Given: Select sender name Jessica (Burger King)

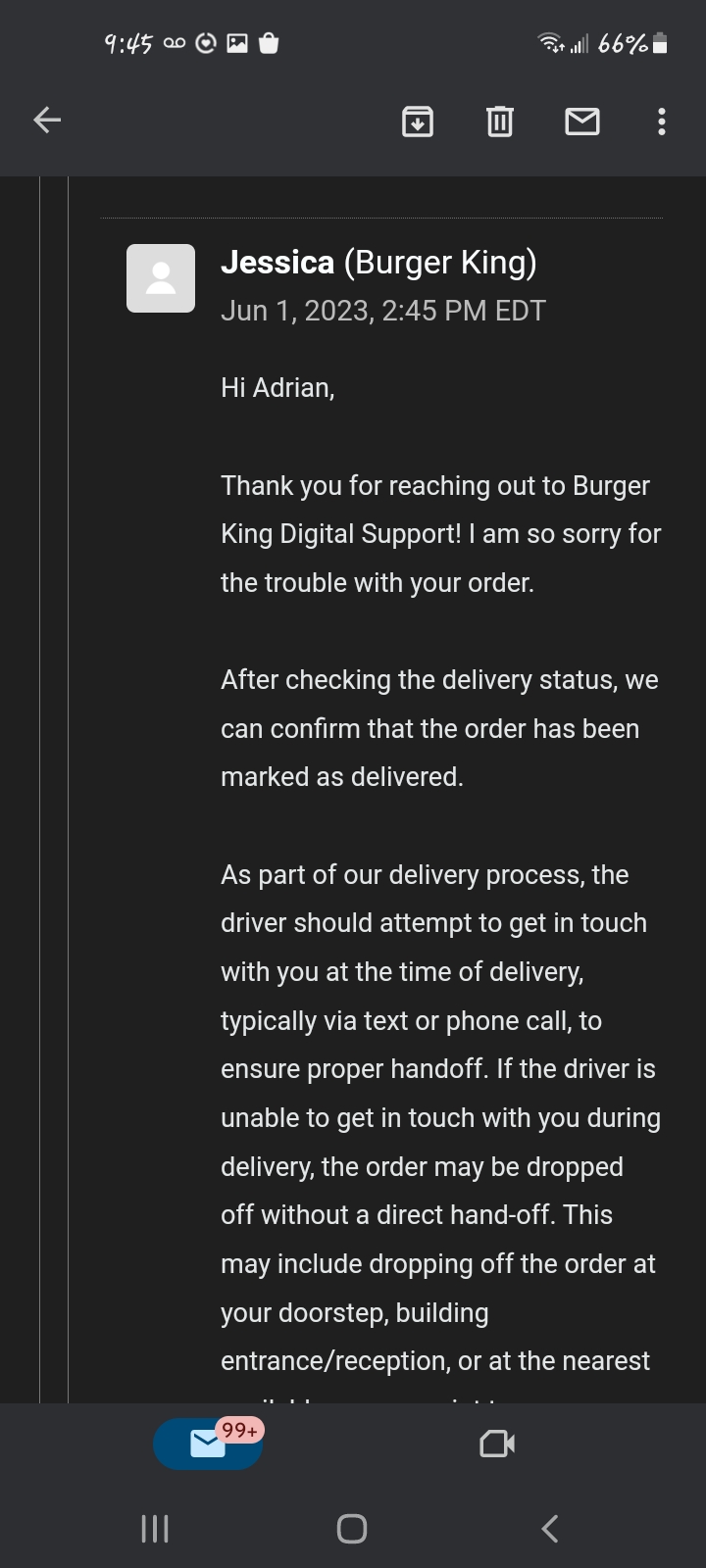Looking at the screenshot, I should [x=380, y=262].
